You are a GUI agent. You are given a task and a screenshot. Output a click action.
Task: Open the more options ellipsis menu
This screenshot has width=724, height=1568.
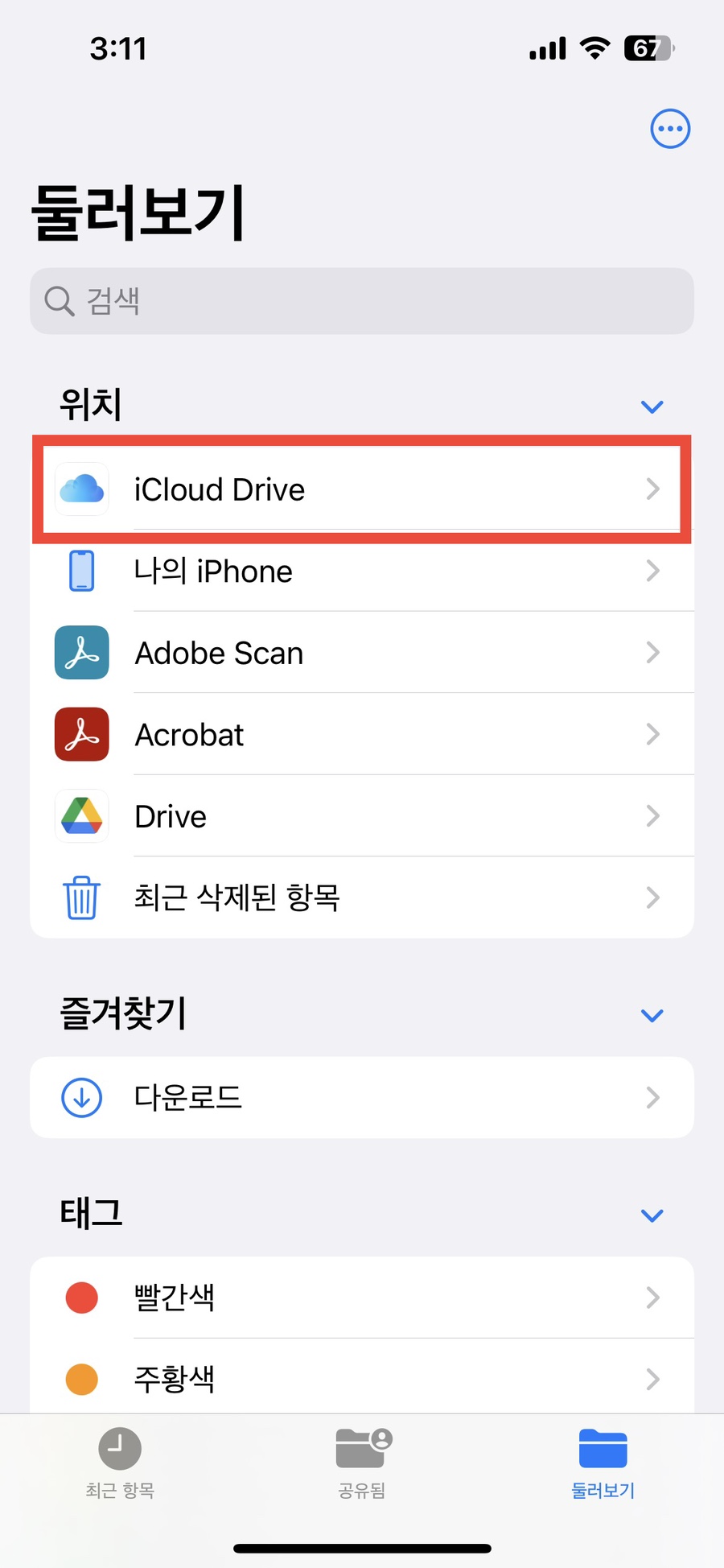(669, 129)
